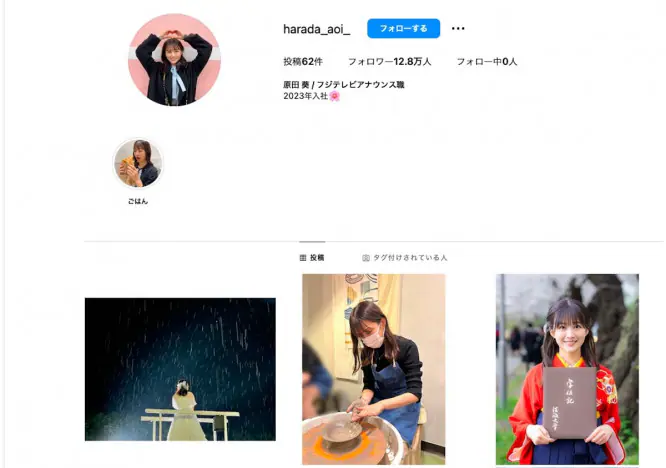Viewport: 666px width, 468px height.
Task: View the フォロー中 0人 list
Action: click(x=486, y=62)
